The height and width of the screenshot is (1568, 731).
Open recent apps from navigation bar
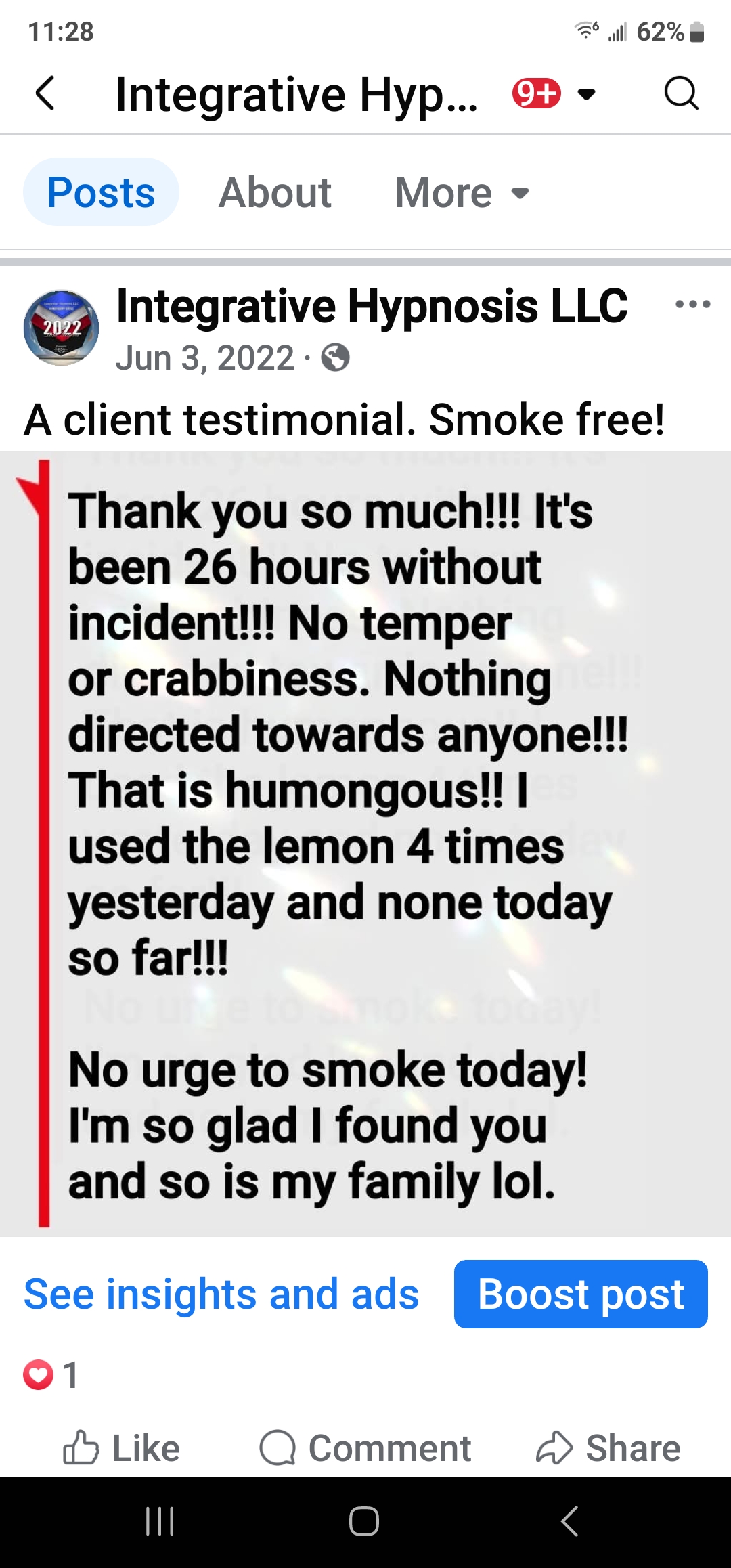[160, 1521]
